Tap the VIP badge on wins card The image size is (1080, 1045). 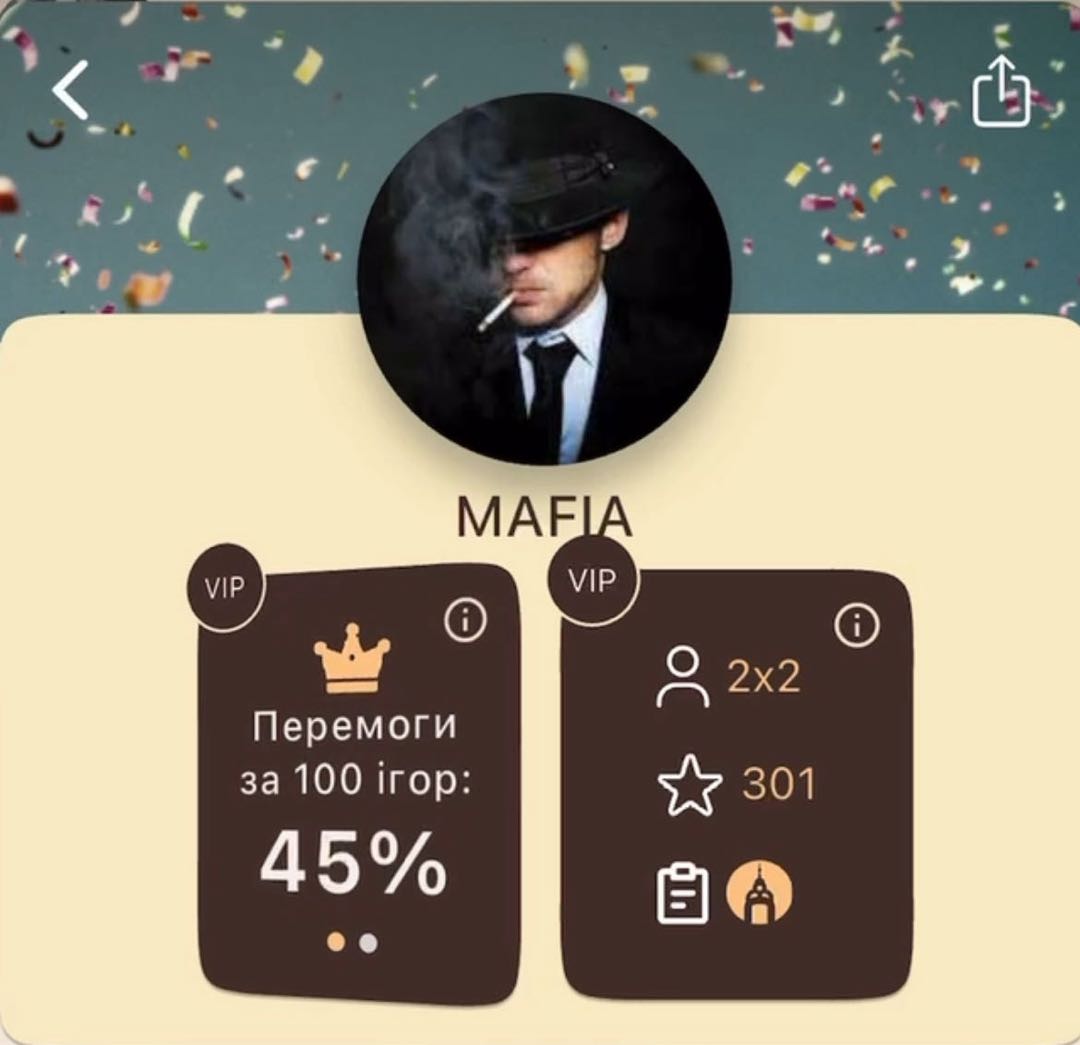[224, 588]
